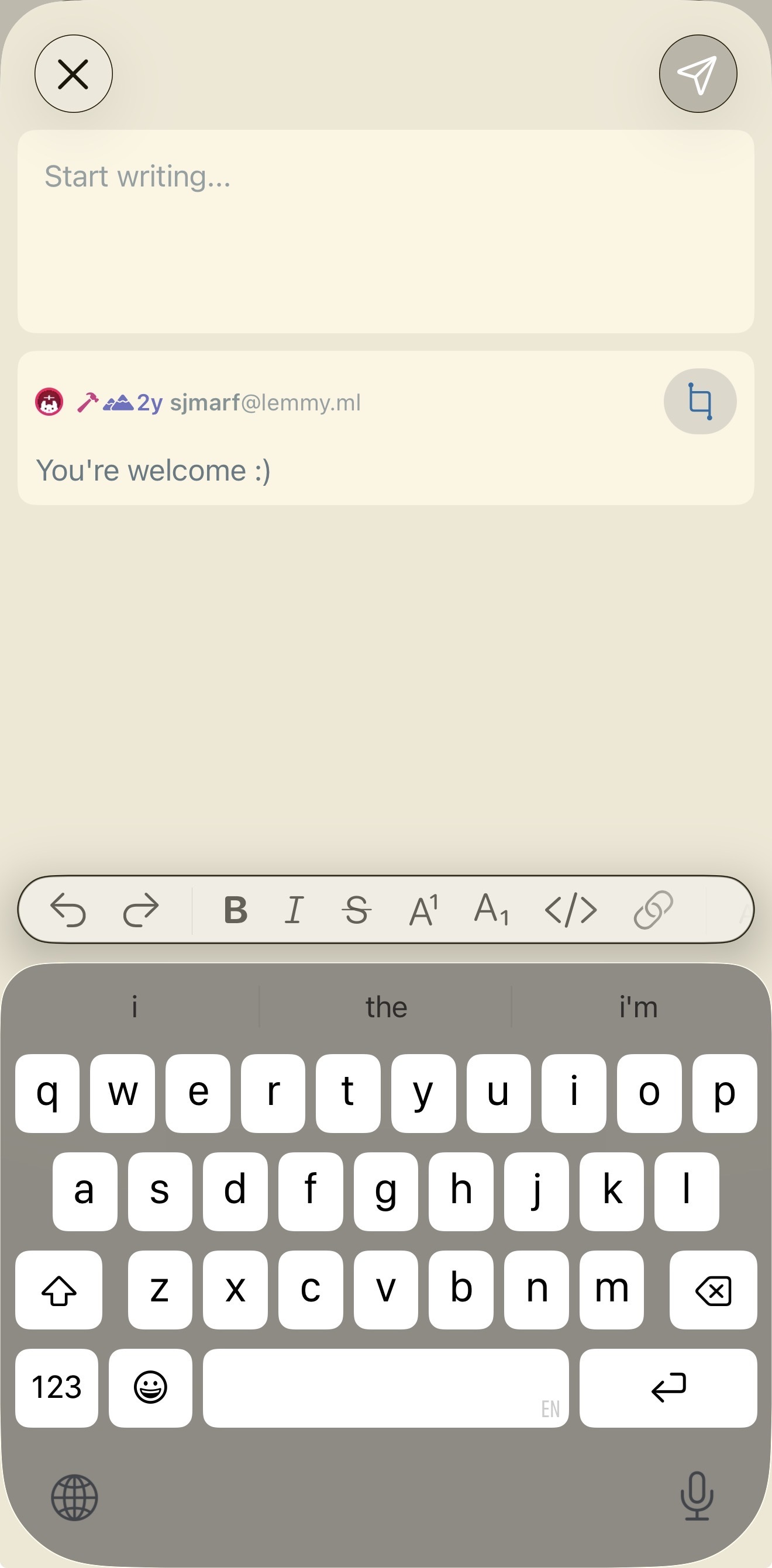The width and height of the screenshot is (772, 1568).
Task: Apply italic formatting
Action: 294,910
